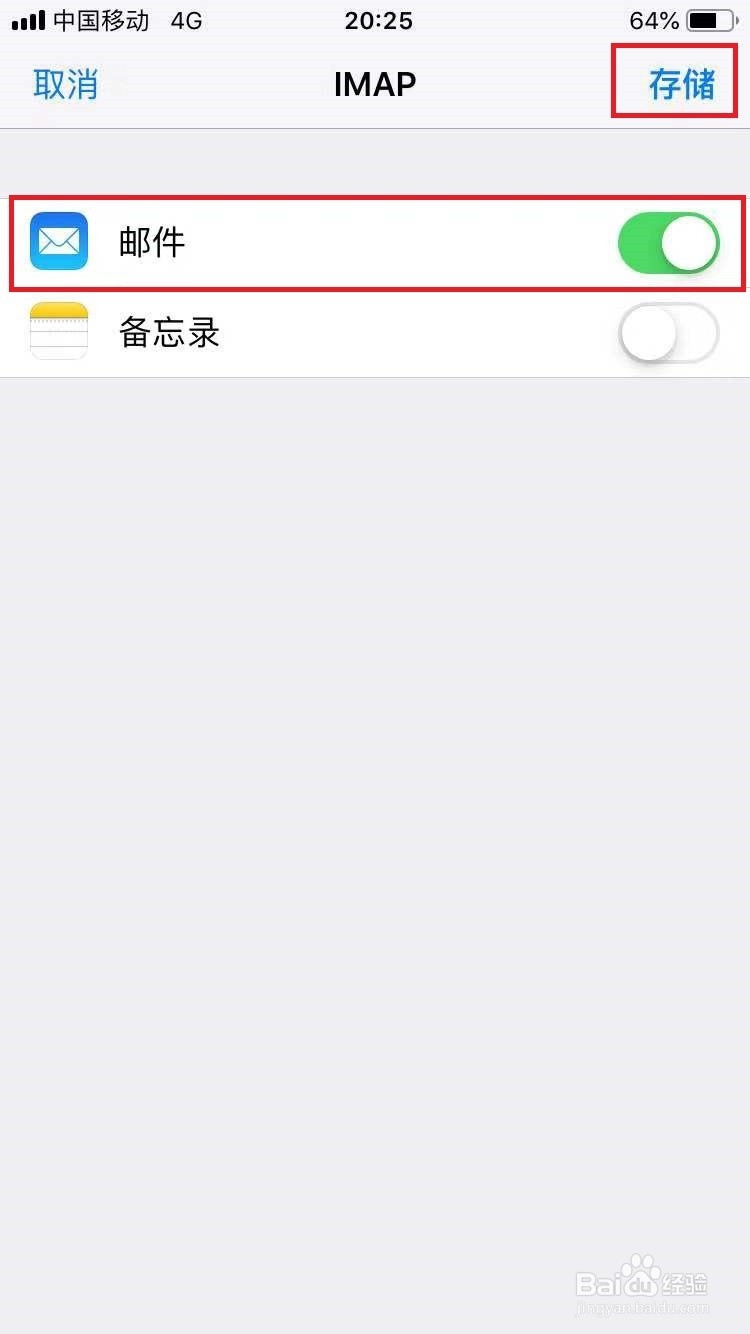This screenshot has width=750, height=1334.
Task: Tap the battery indicator in the status bar
Action: 712,20
